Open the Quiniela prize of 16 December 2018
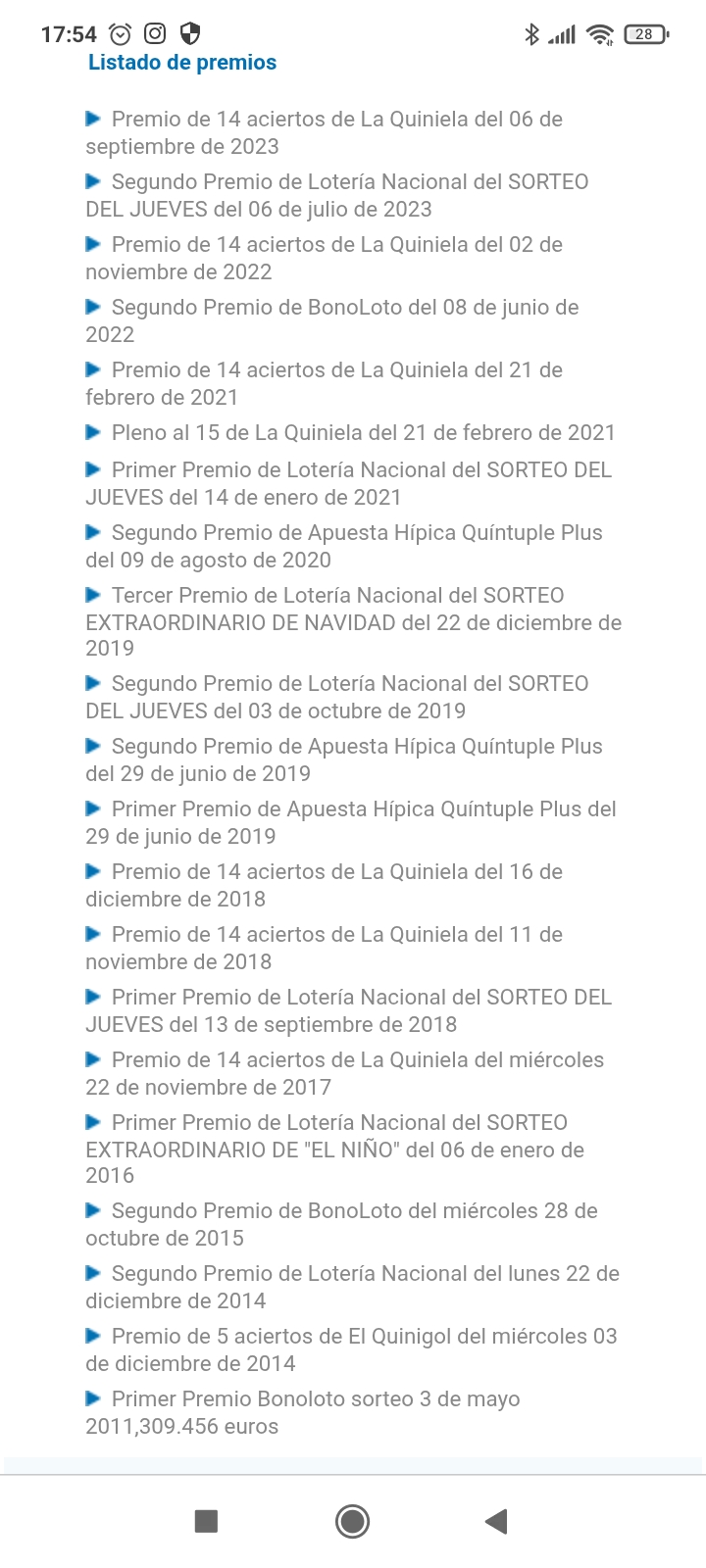This screenshot has width=706, height=1568. point(336,872)
